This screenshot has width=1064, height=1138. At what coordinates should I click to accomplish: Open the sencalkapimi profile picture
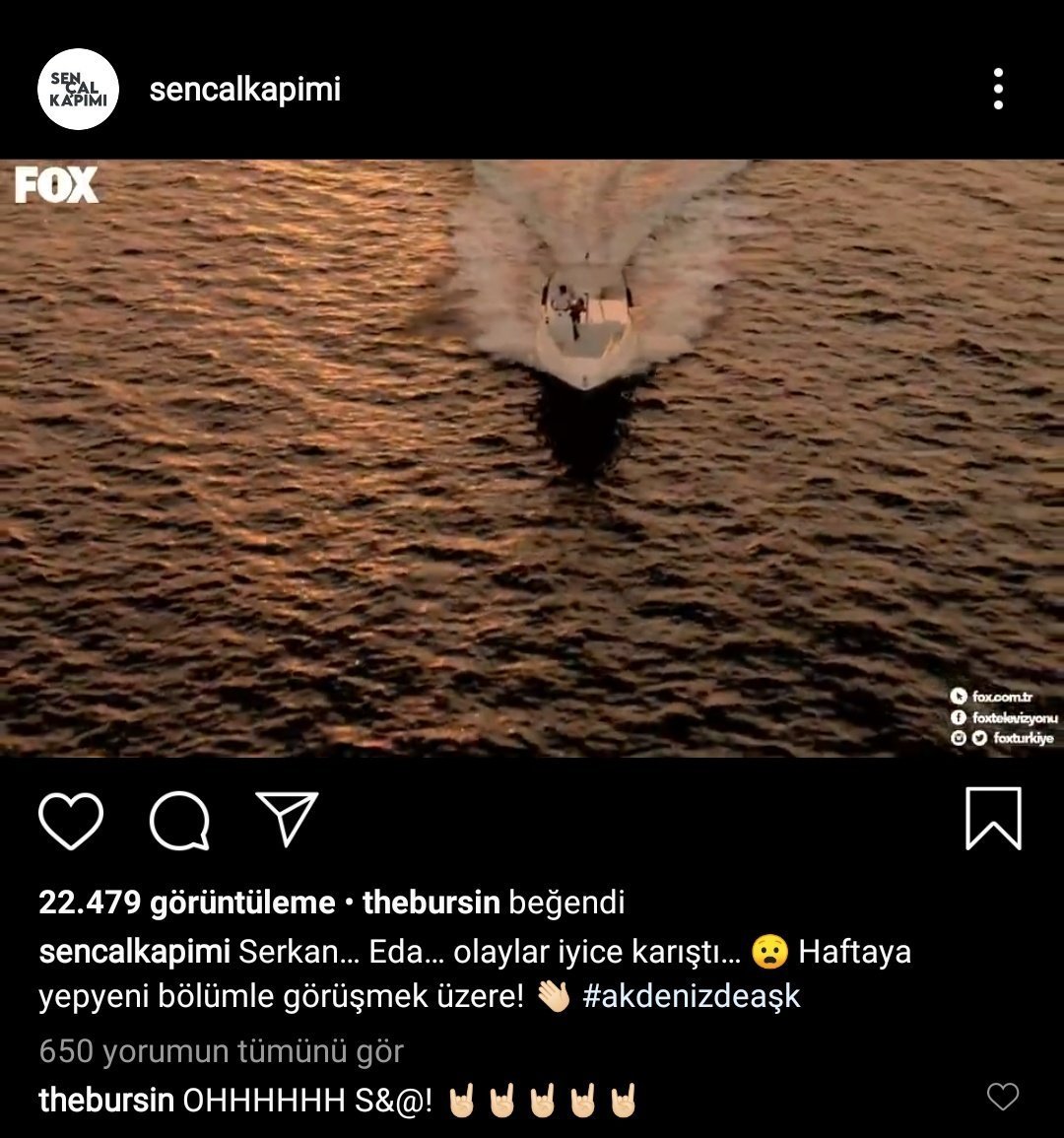78,90
